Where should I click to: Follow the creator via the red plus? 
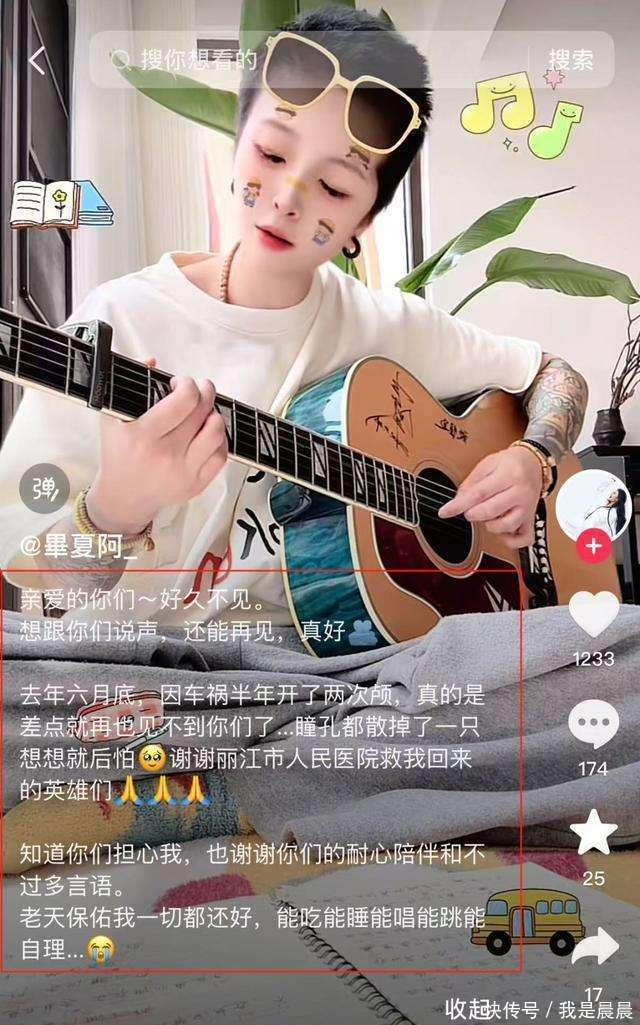[594, 547]
